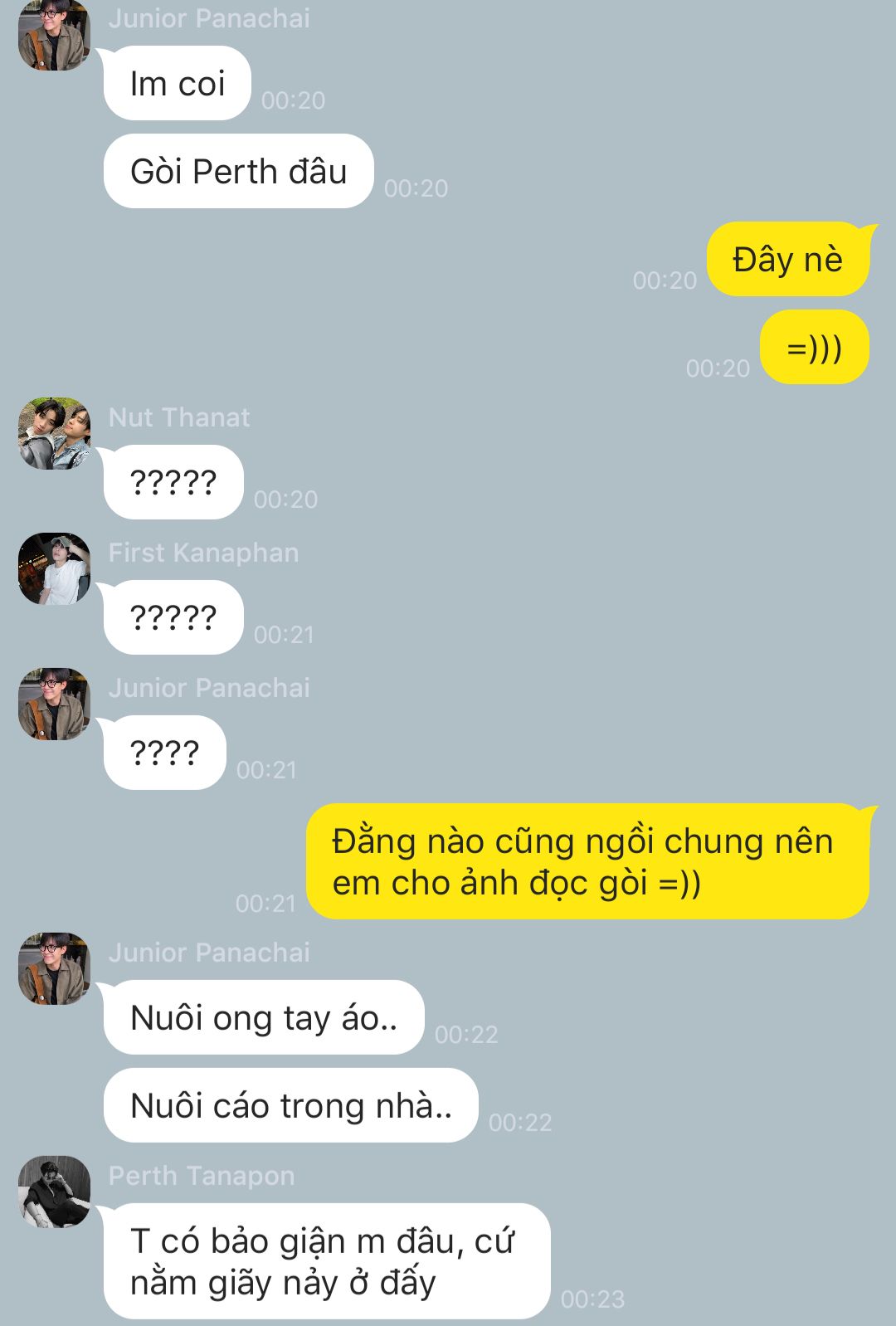
Task: Tap First Kanaphan's avatar
Action: click(x=55, y=568)
